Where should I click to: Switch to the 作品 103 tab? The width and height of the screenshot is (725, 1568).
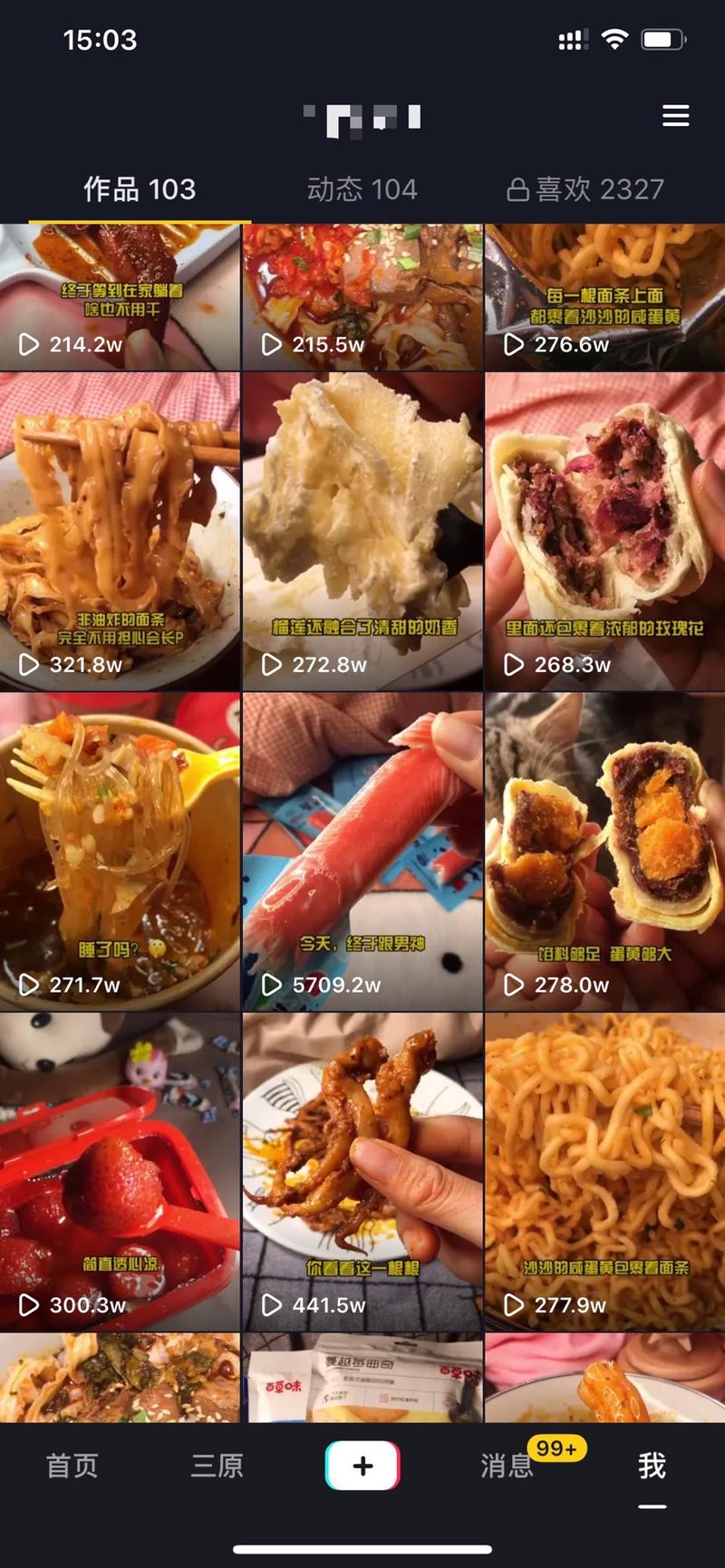click(x=140, y=189)
